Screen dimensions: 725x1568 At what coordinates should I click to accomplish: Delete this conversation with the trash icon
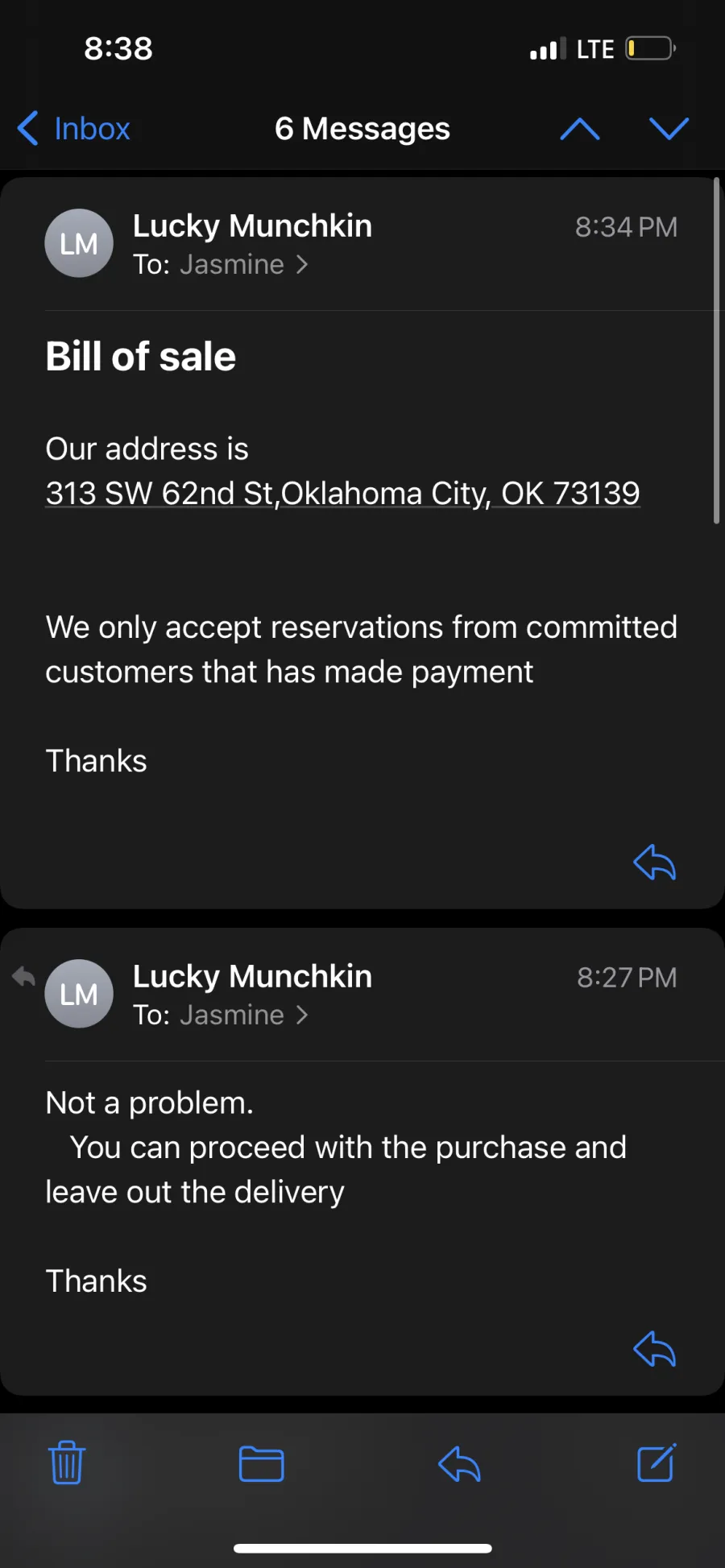[x=67, y=1463]
